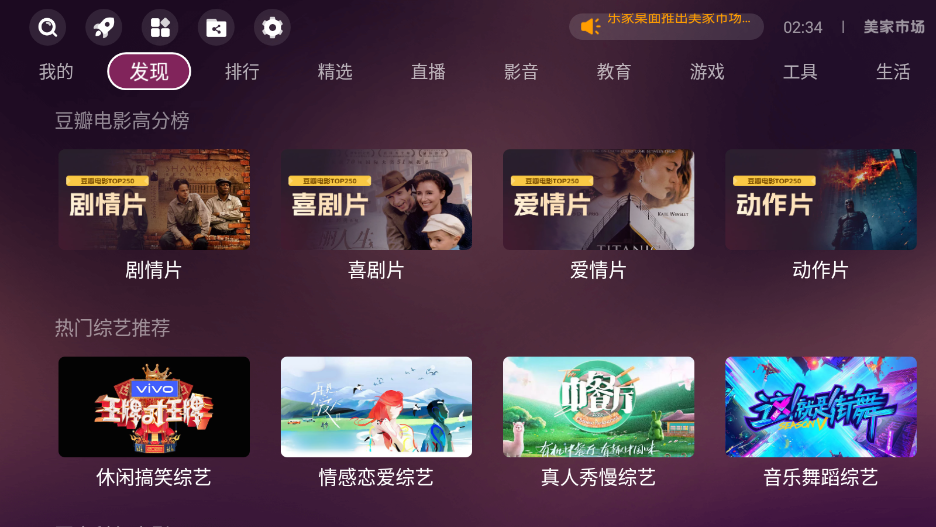936x527 pixels.
Task: Open the search icon
Action: coord(48,28)
